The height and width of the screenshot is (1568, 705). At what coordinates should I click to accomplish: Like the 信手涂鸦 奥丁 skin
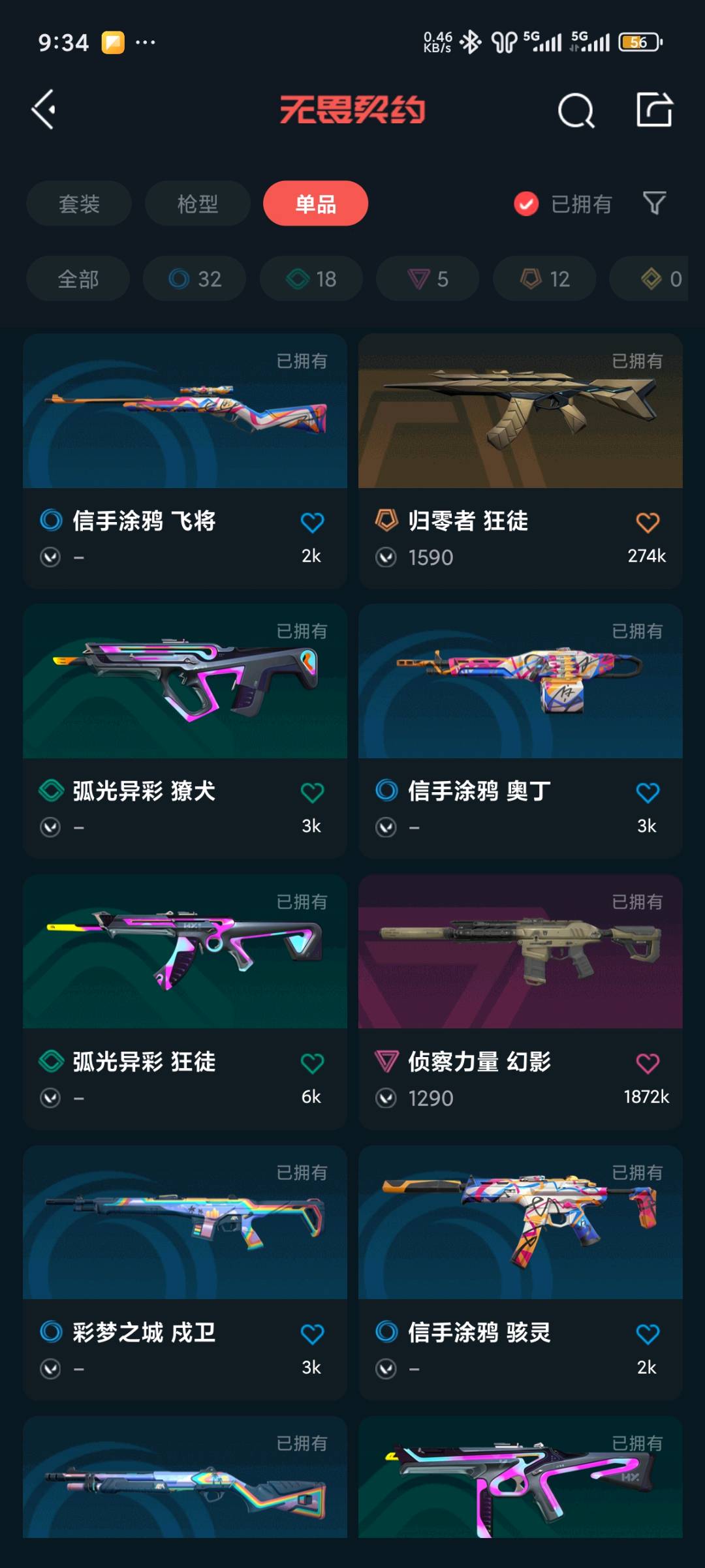click(648, 792)
